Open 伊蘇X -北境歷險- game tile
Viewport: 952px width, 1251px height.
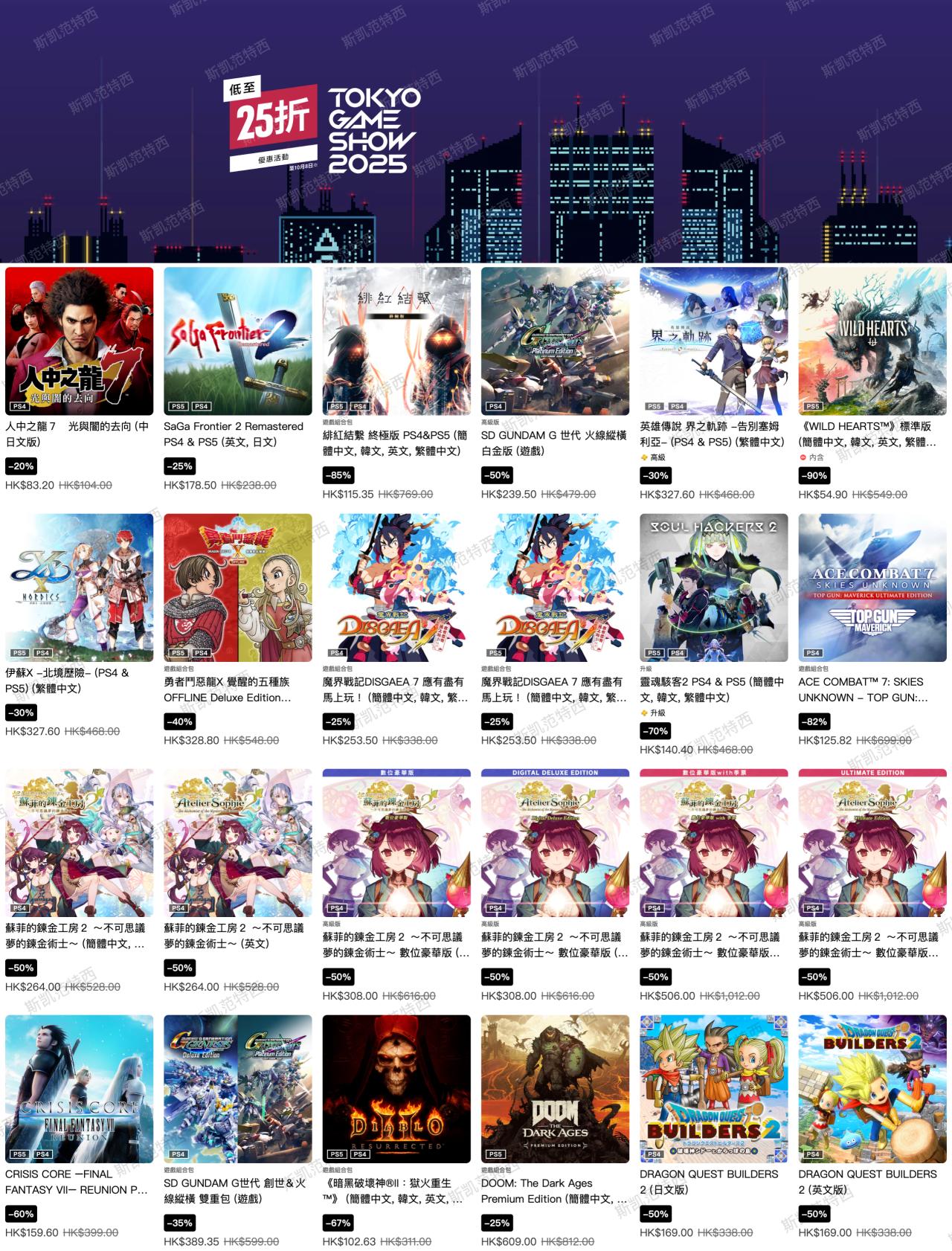(x=79, y=587)
